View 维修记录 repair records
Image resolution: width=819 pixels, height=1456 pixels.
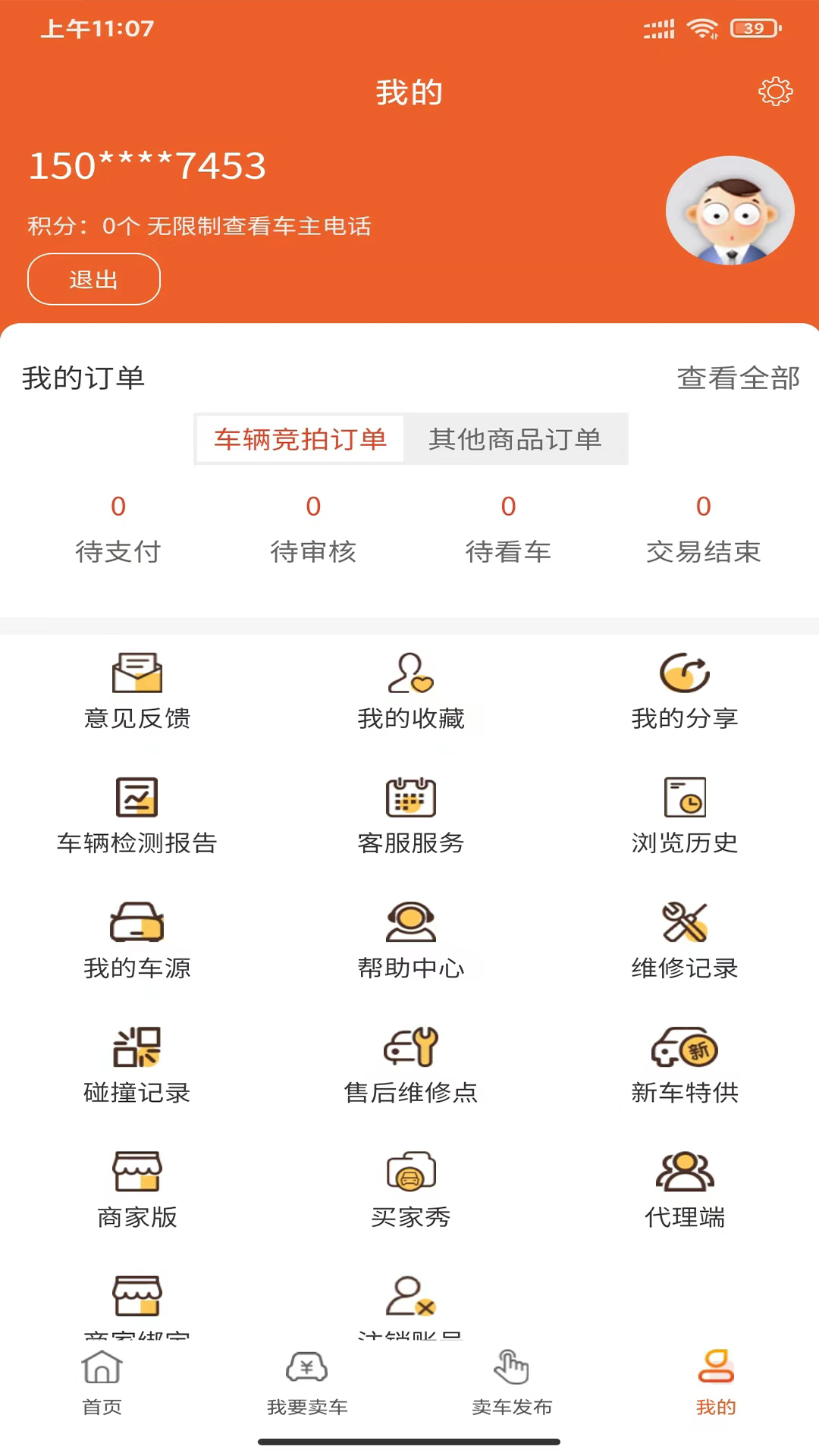pyautogui.click(x=682, y=940)
